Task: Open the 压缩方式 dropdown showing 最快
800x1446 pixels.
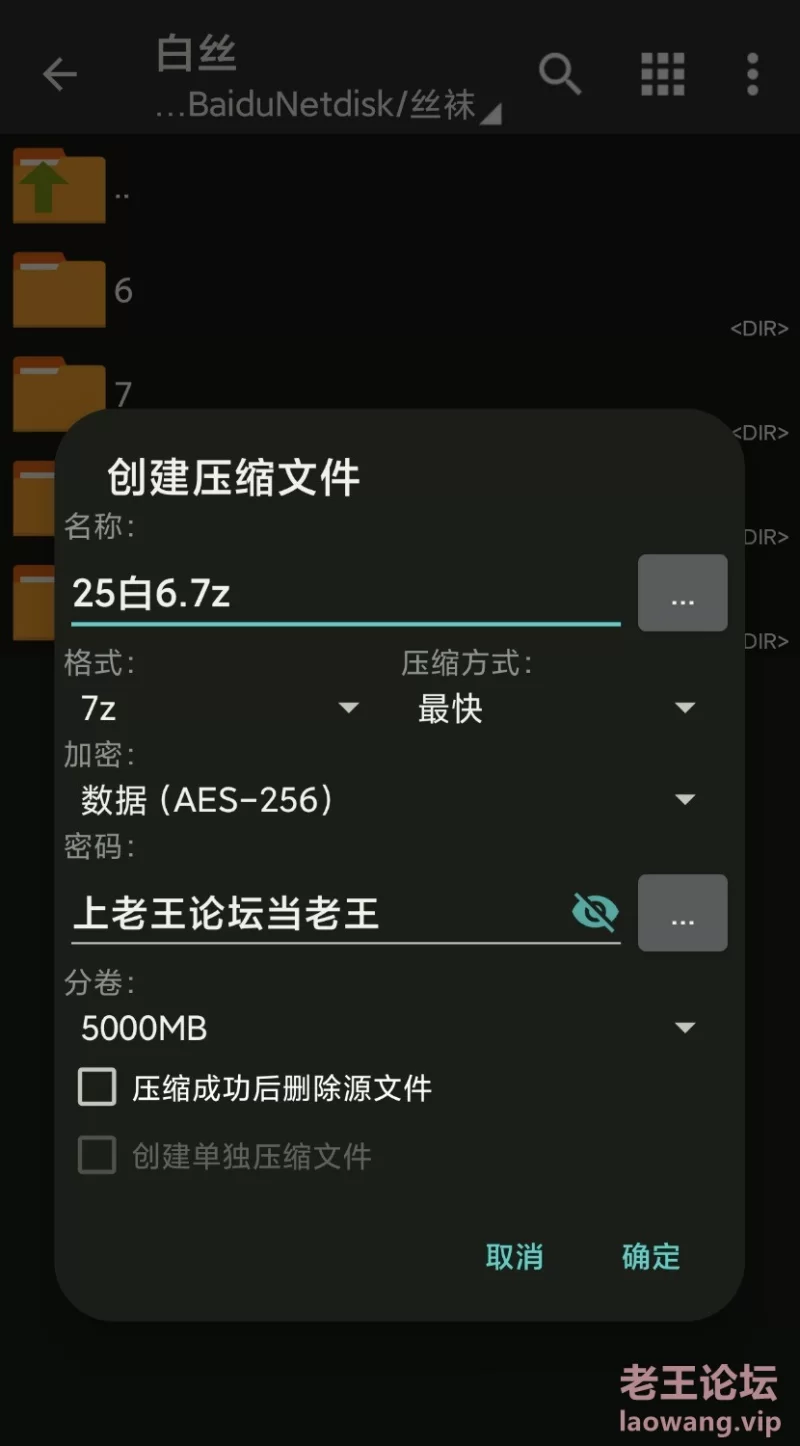Action: point(555,708)
